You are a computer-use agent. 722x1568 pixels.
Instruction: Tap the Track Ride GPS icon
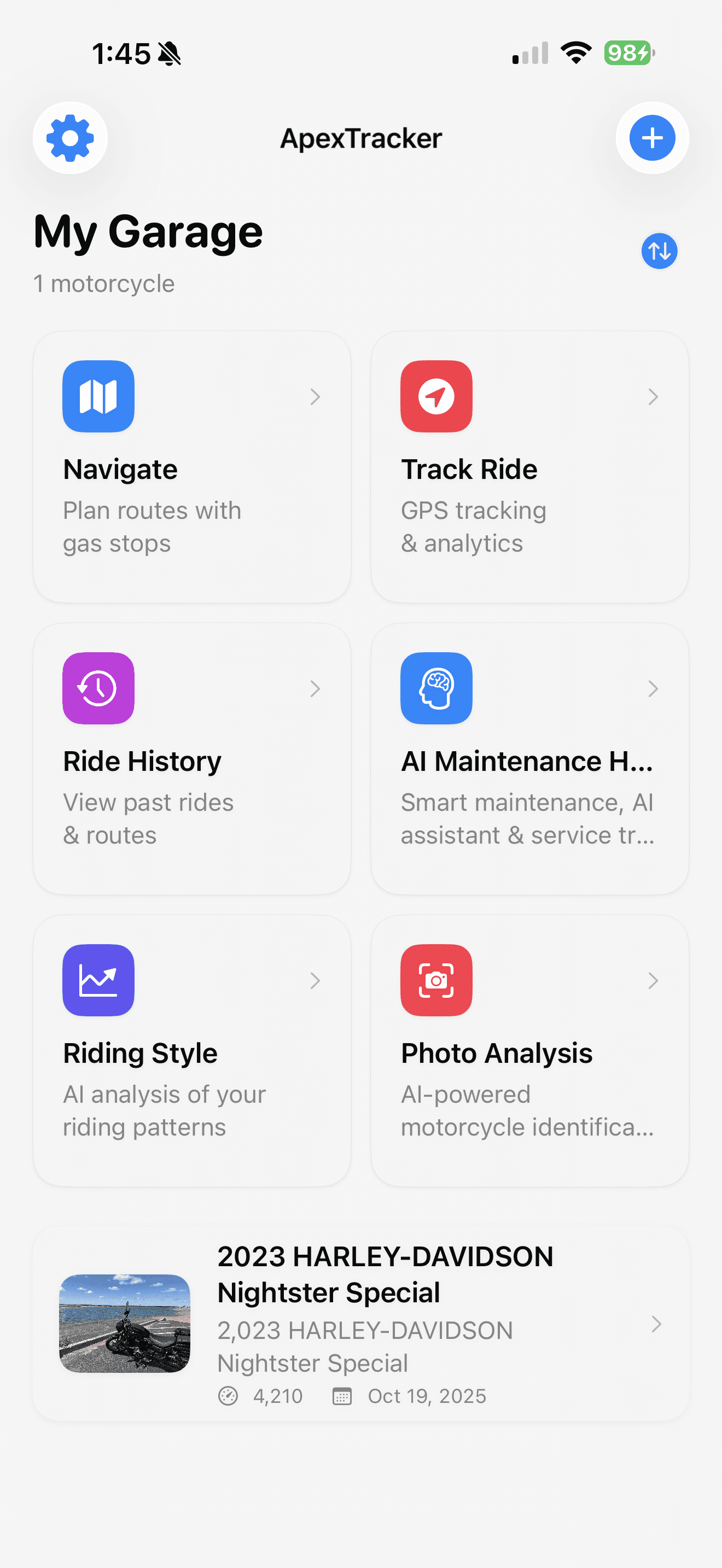click(436, 396)
